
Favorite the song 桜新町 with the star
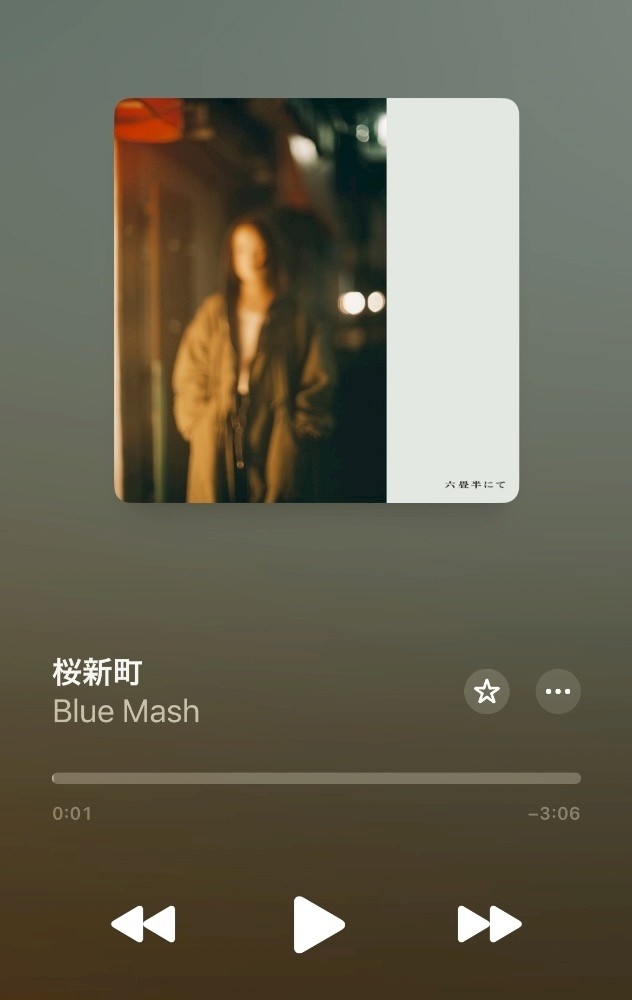(487, 691)
